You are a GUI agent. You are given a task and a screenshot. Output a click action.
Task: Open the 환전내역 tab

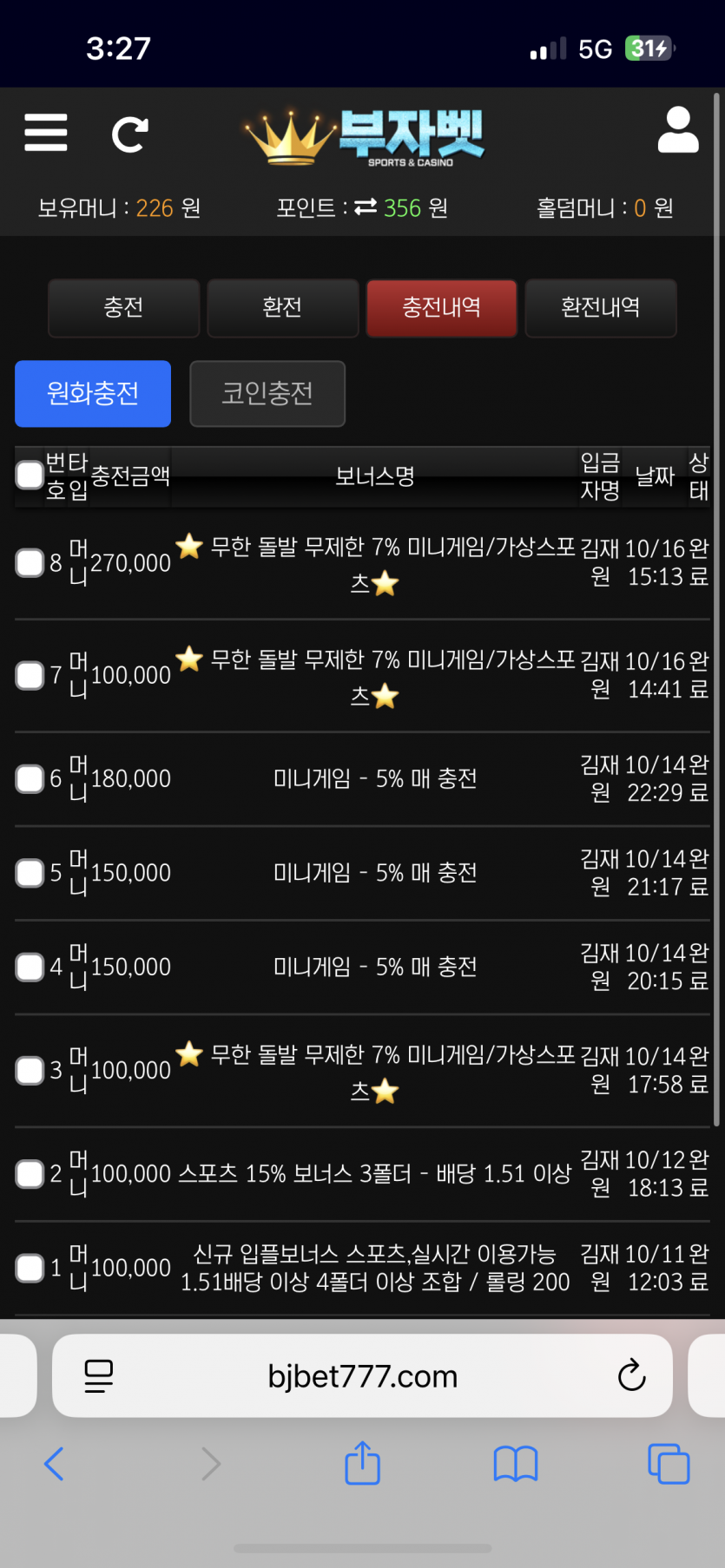(x=600, y=307)
